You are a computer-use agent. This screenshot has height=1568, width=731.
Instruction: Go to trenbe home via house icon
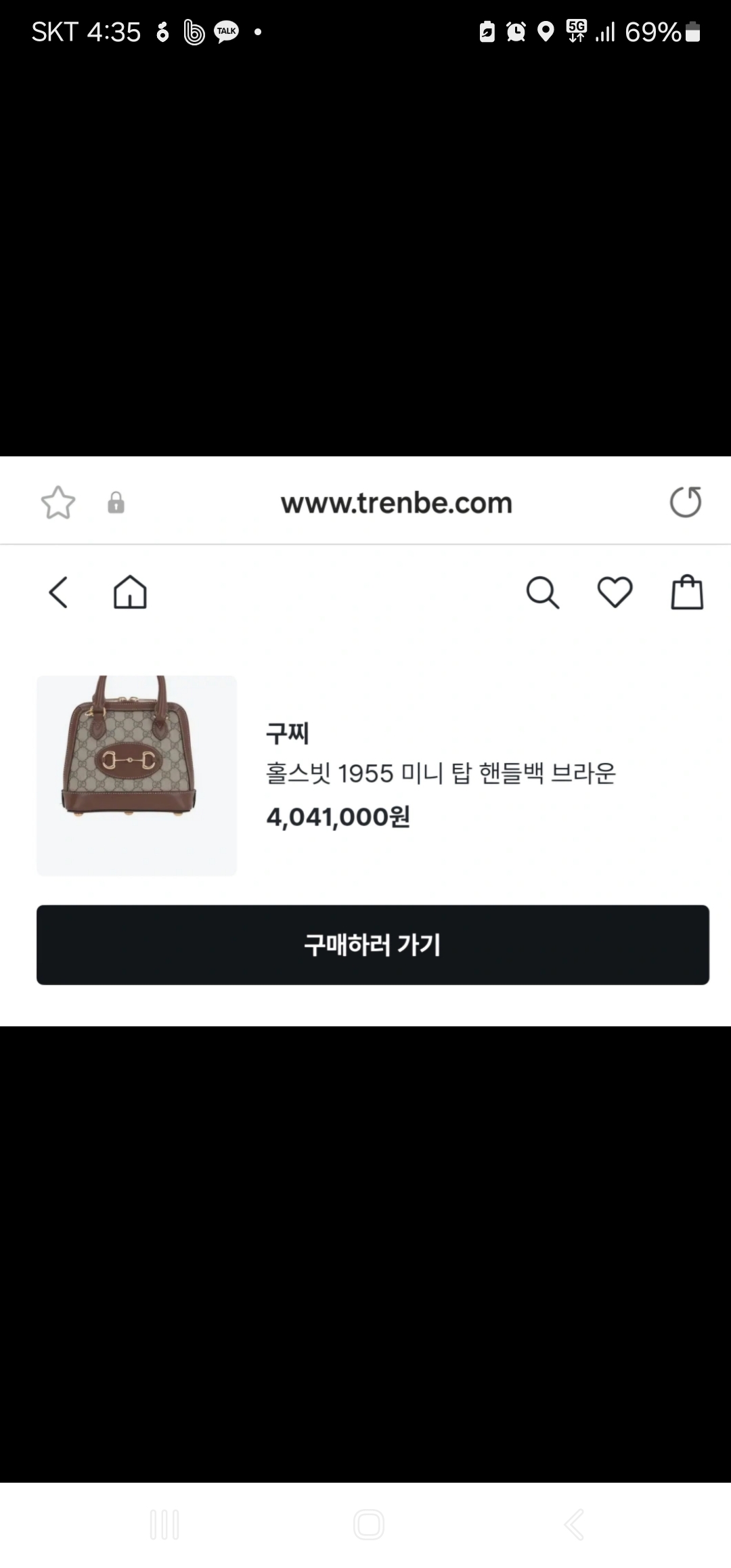click(130, 592)
